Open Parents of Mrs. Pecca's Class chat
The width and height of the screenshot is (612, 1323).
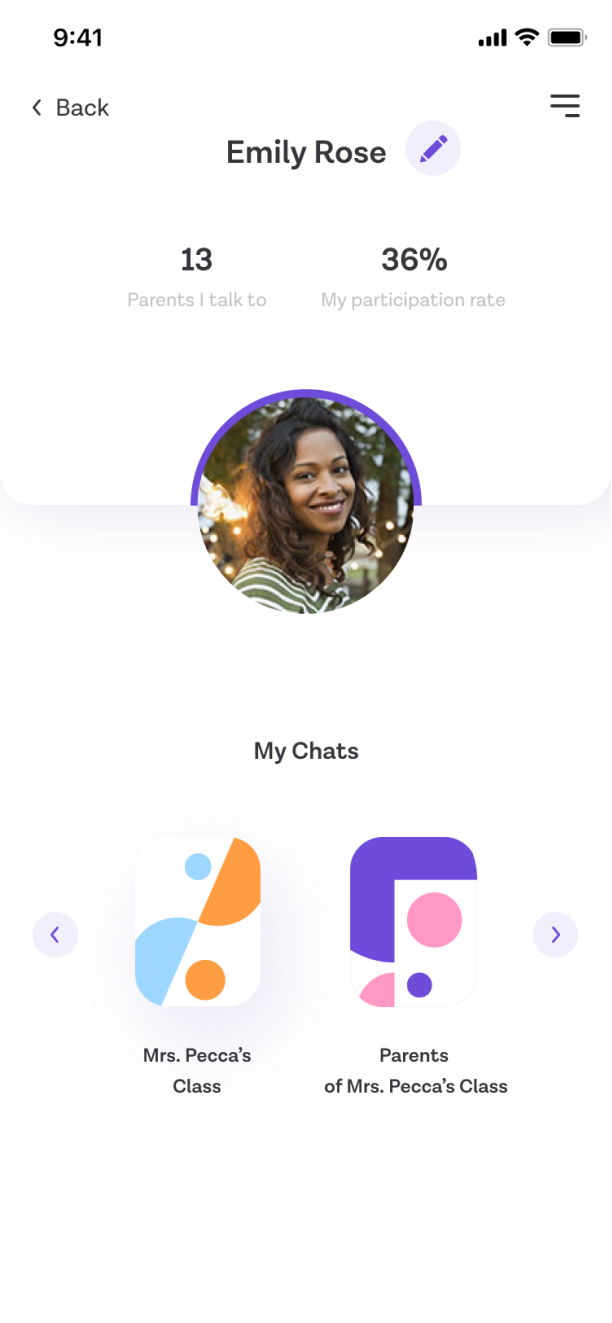pyautogui.click(x=414, y=921)
